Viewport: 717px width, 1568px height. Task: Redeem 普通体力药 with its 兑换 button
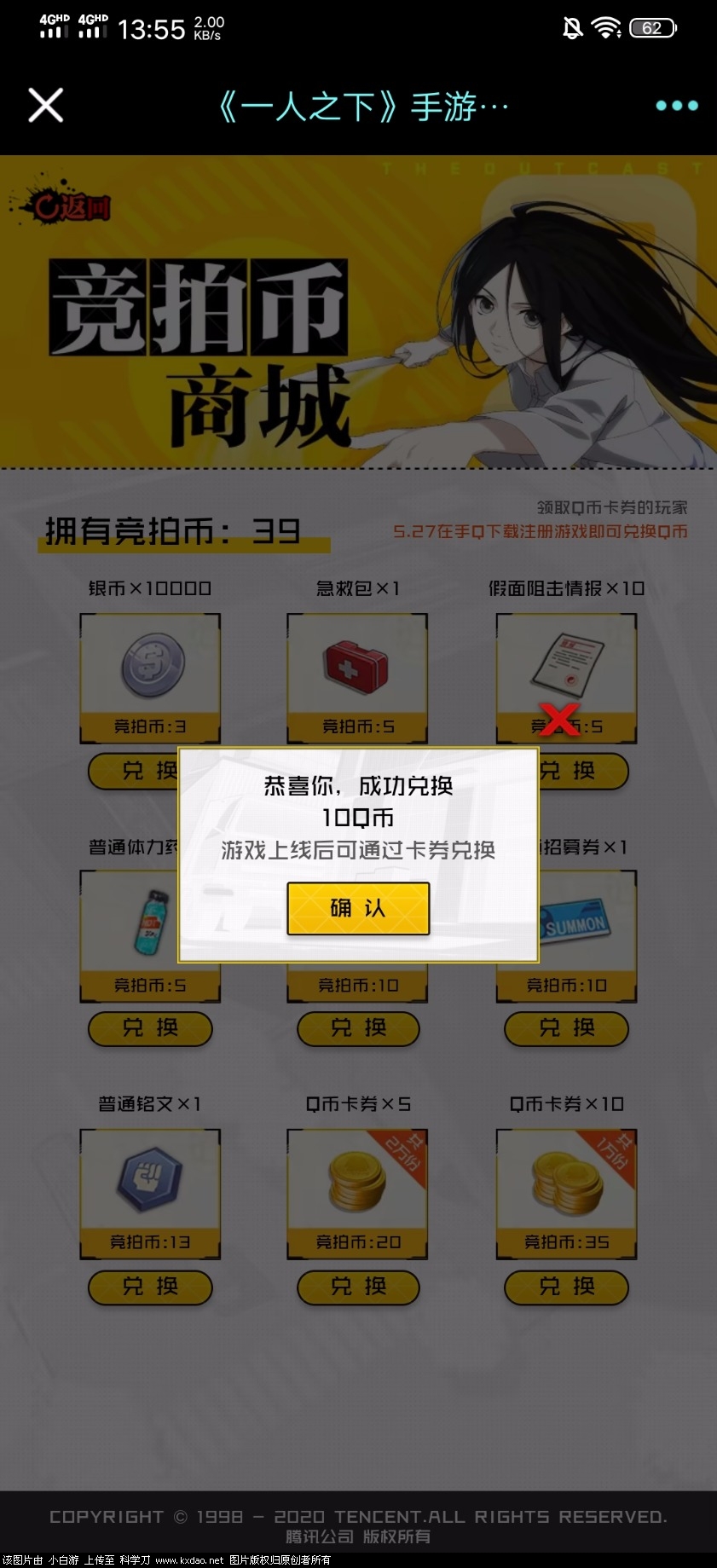coord(150,1028)
